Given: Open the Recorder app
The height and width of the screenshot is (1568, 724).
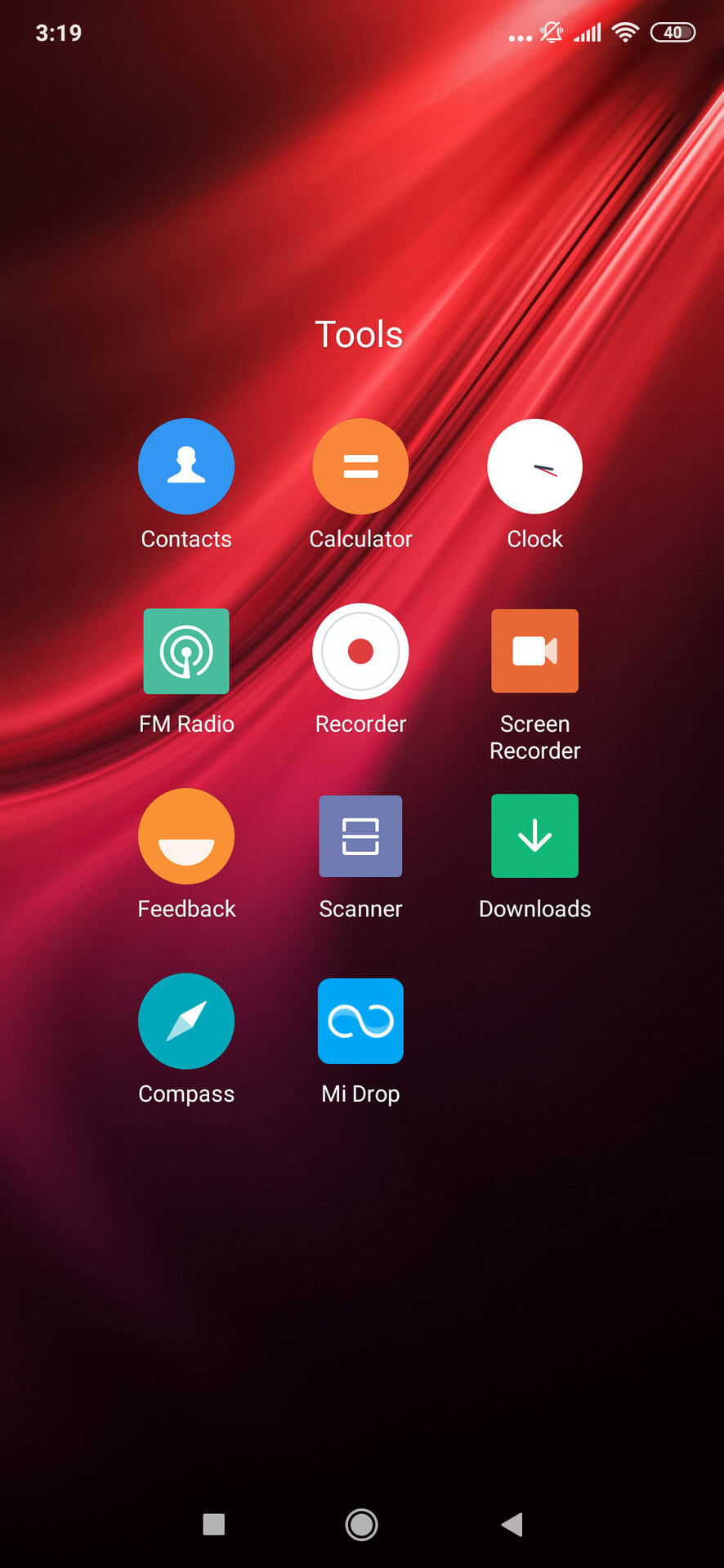Looking at the screenshot, I should (360, 651).
